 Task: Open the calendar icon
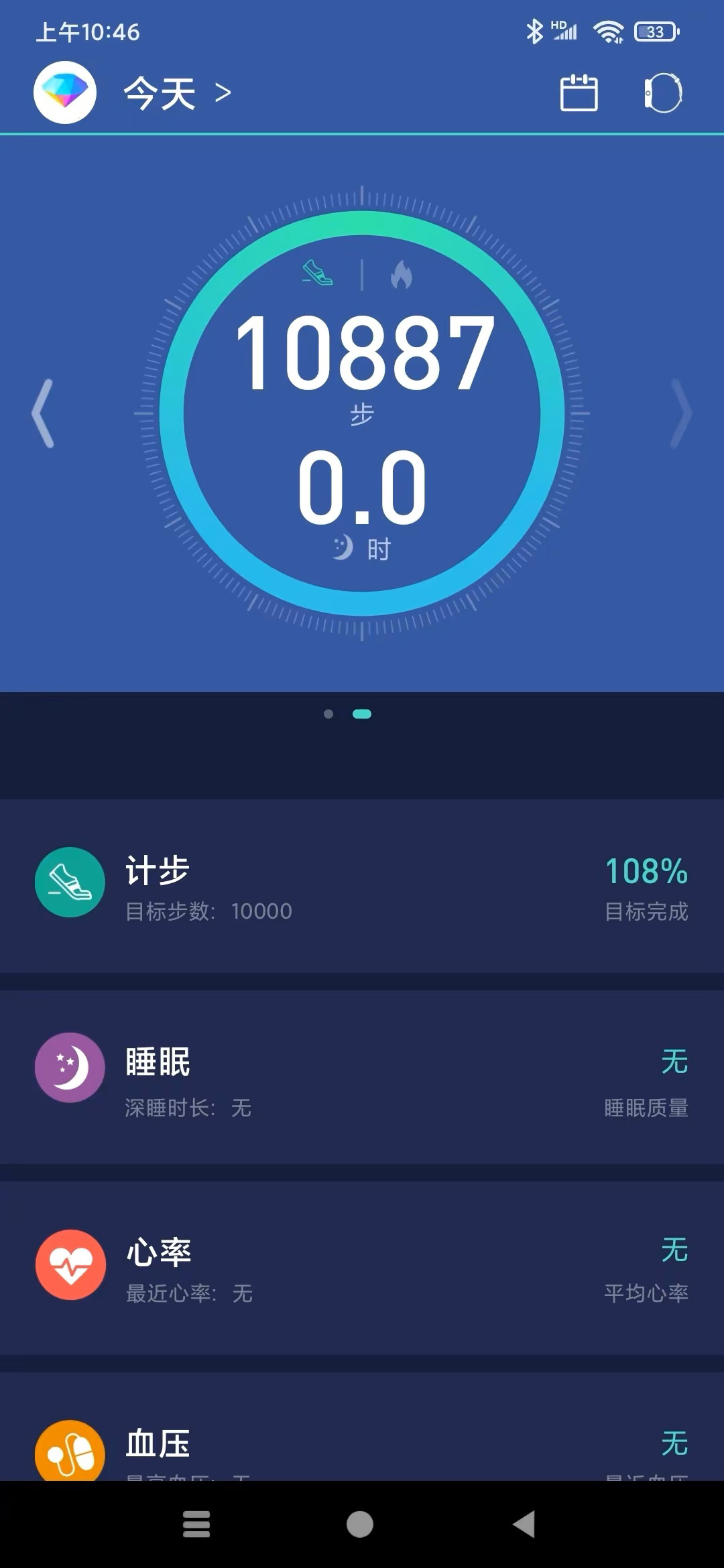(579, 92)
